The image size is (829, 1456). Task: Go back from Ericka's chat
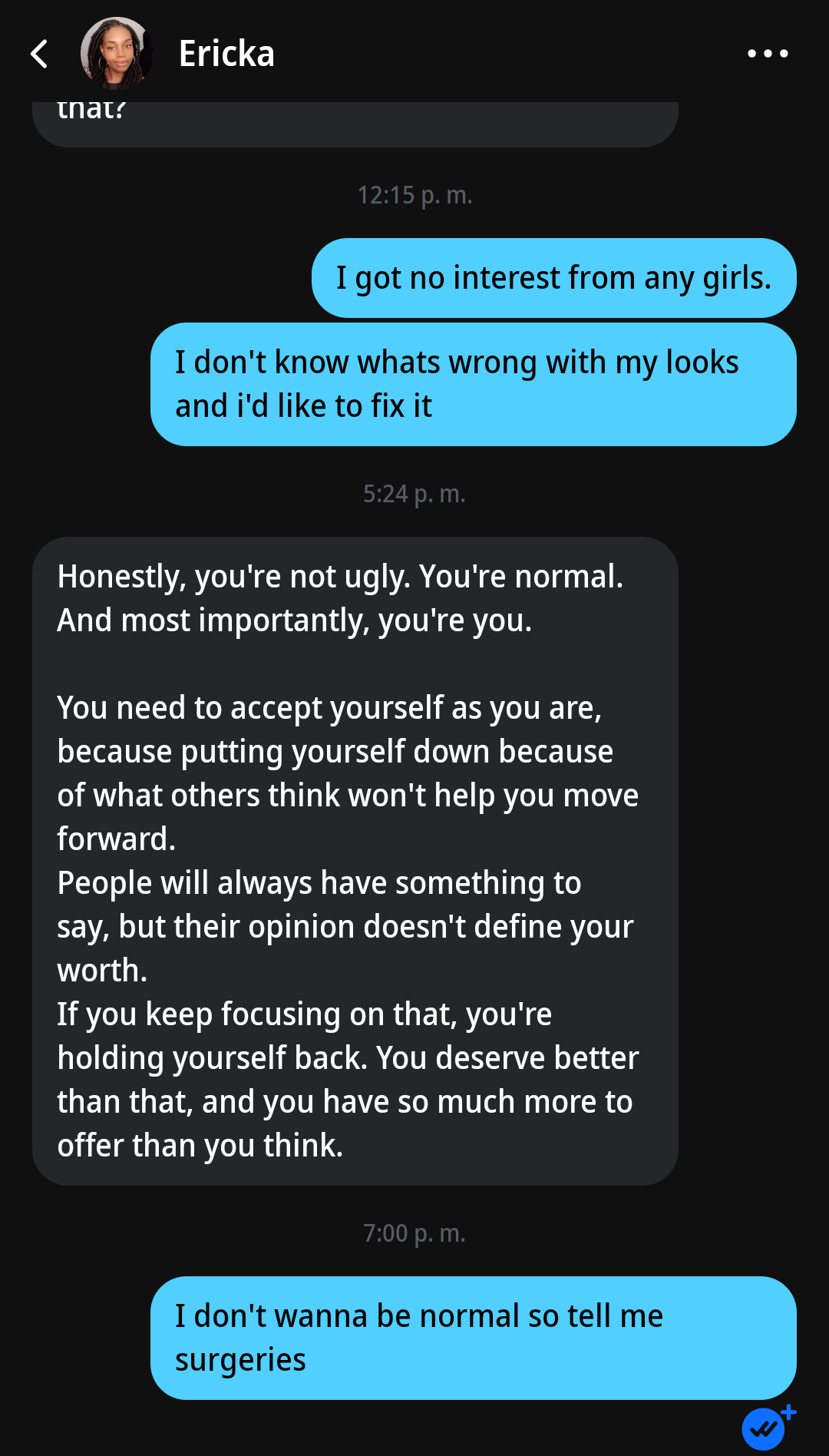point(39,54)
